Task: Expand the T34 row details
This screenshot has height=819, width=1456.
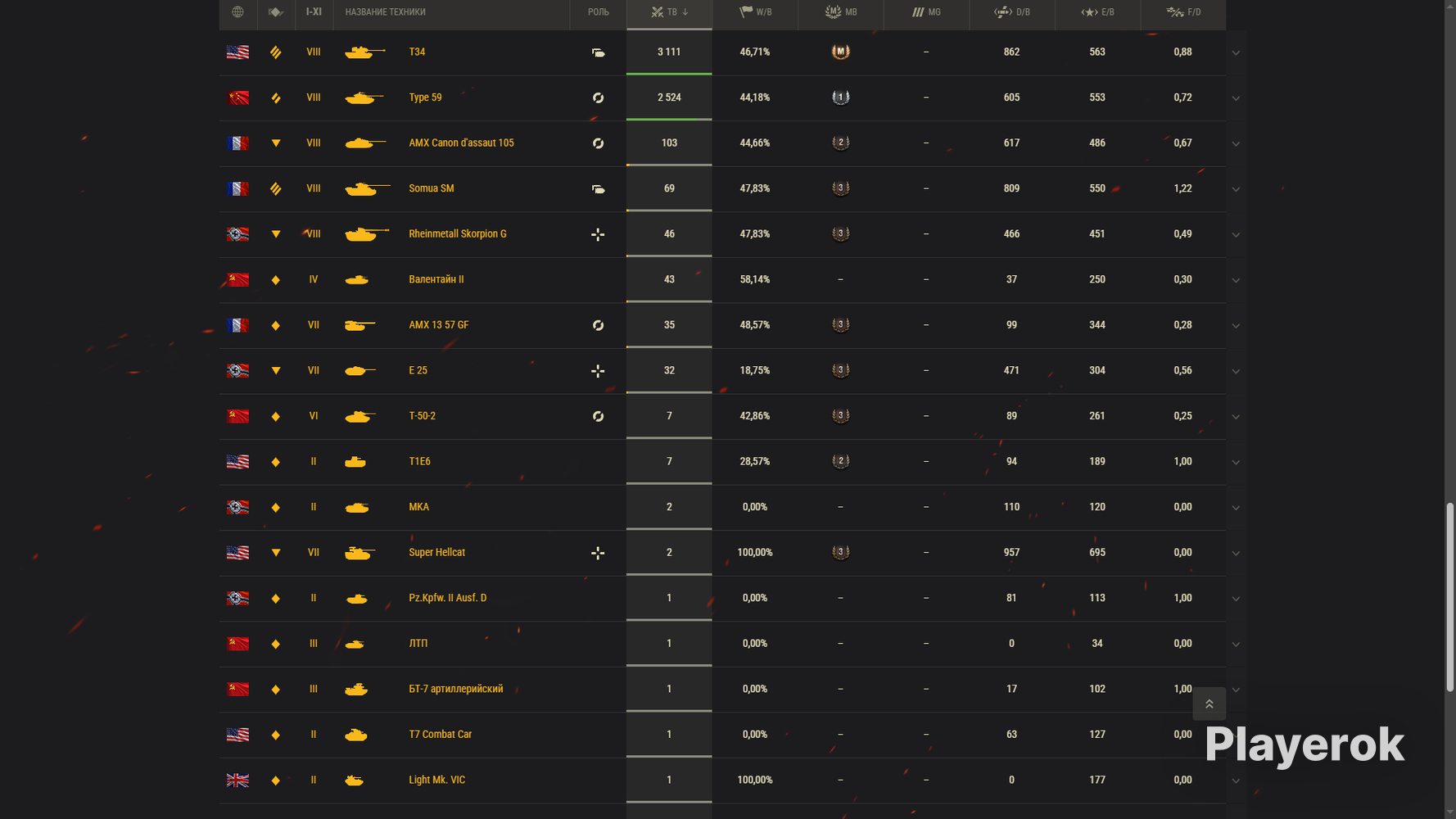Action: coord(1236,52)
